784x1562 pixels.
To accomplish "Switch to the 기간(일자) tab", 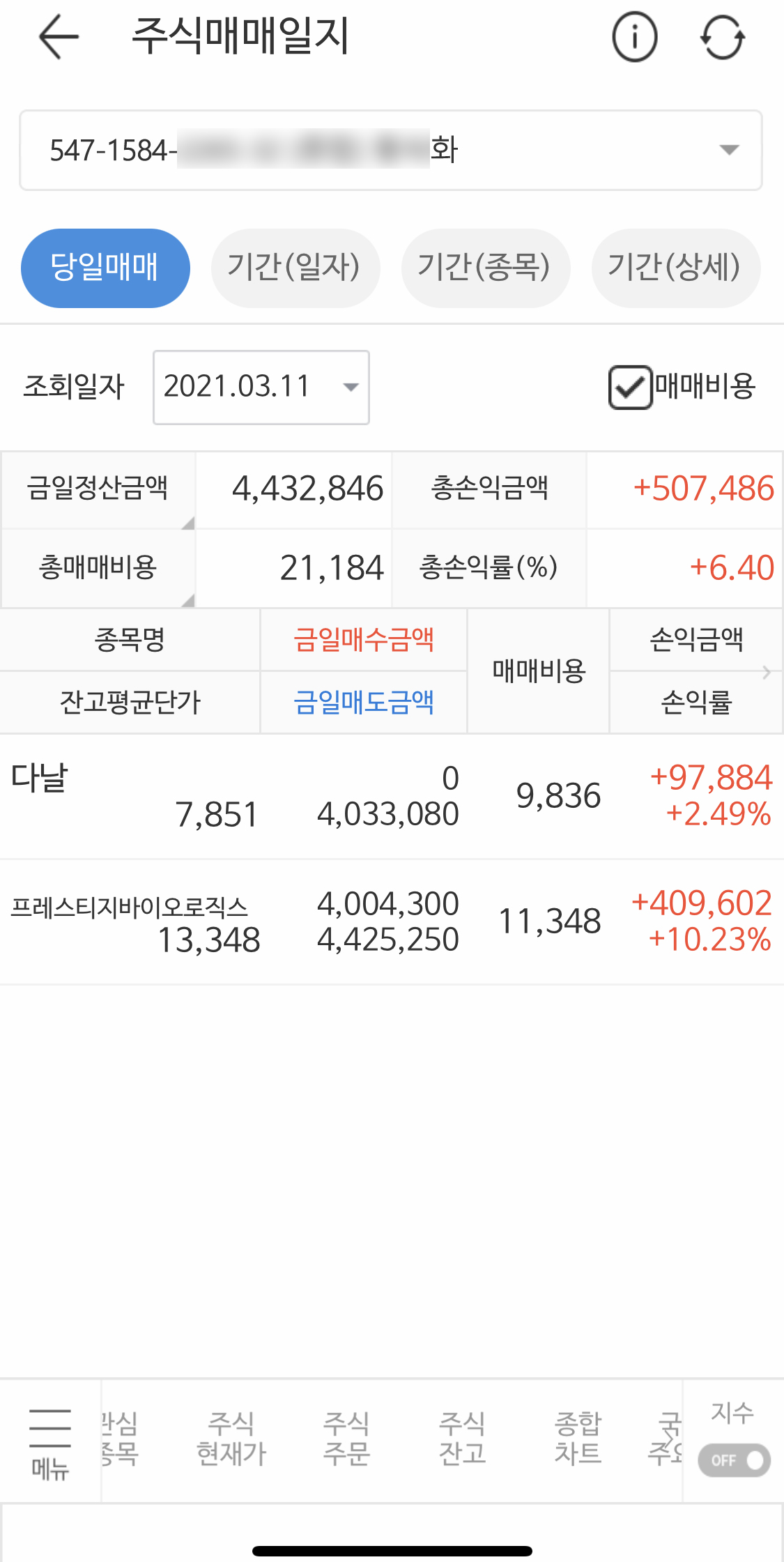I will [x=295, y=268].
